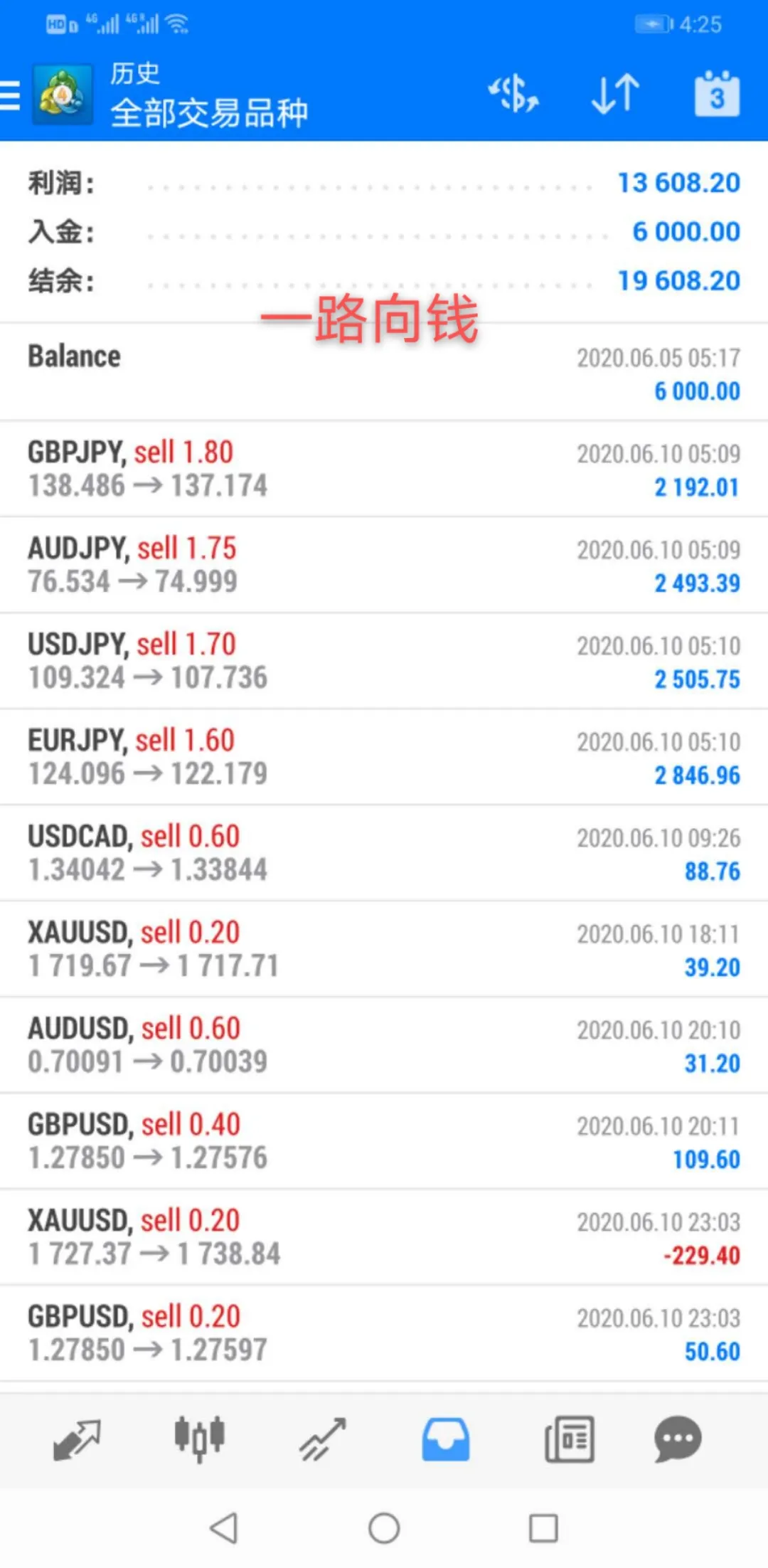Expand the USDCAD sell 0.60 trade
This screenshot has width=768, height=1568.
coord(384,853)
